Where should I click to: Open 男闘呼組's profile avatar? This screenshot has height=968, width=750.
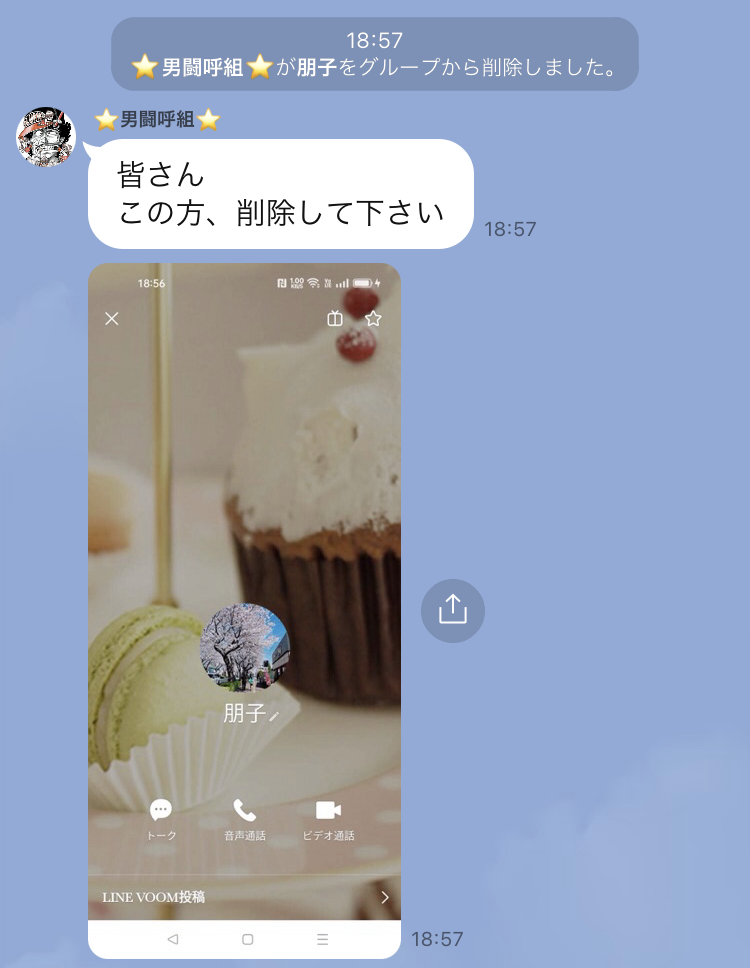click(46, 136)
